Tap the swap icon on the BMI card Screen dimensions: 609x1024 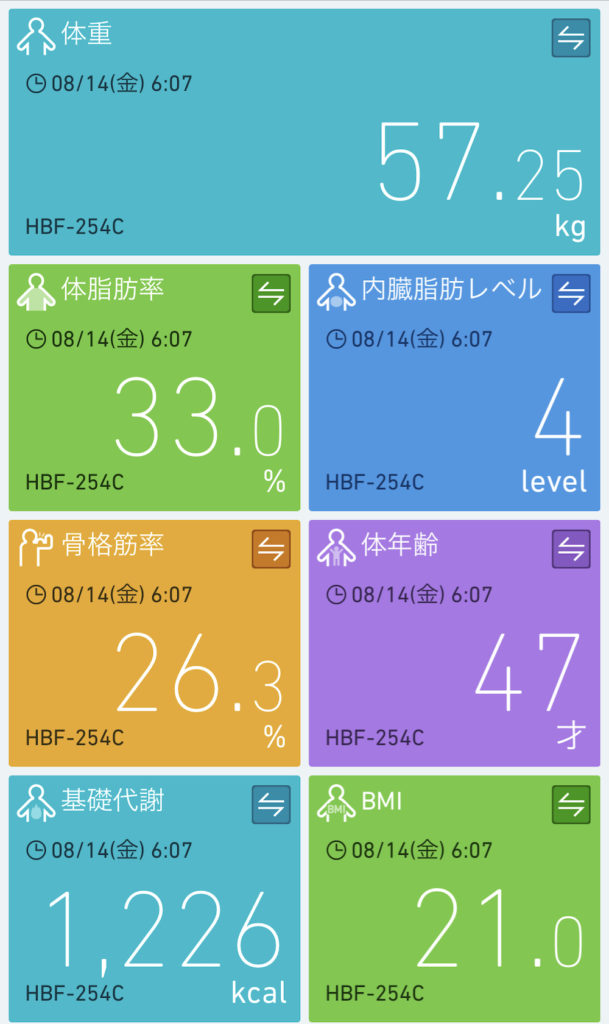click(x=571, y=805)
